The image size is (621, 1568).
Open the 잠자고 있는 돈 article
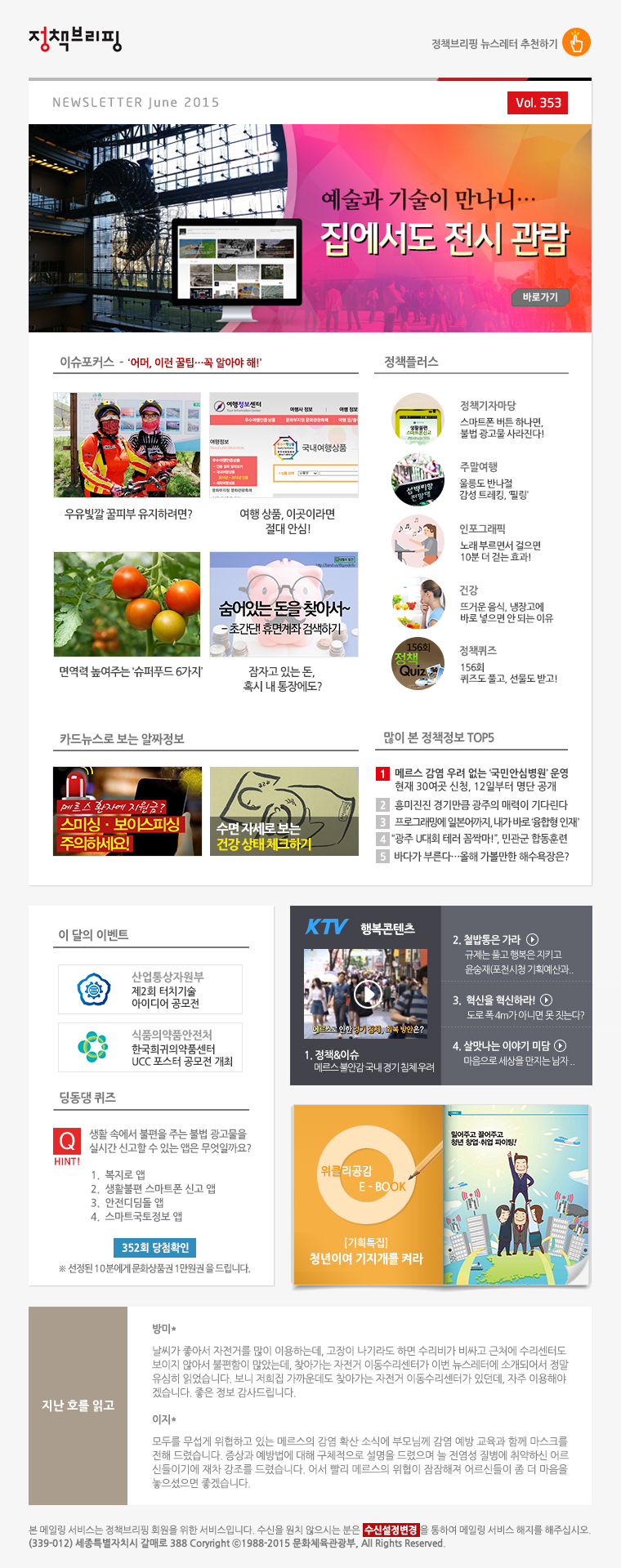(284, 604)
